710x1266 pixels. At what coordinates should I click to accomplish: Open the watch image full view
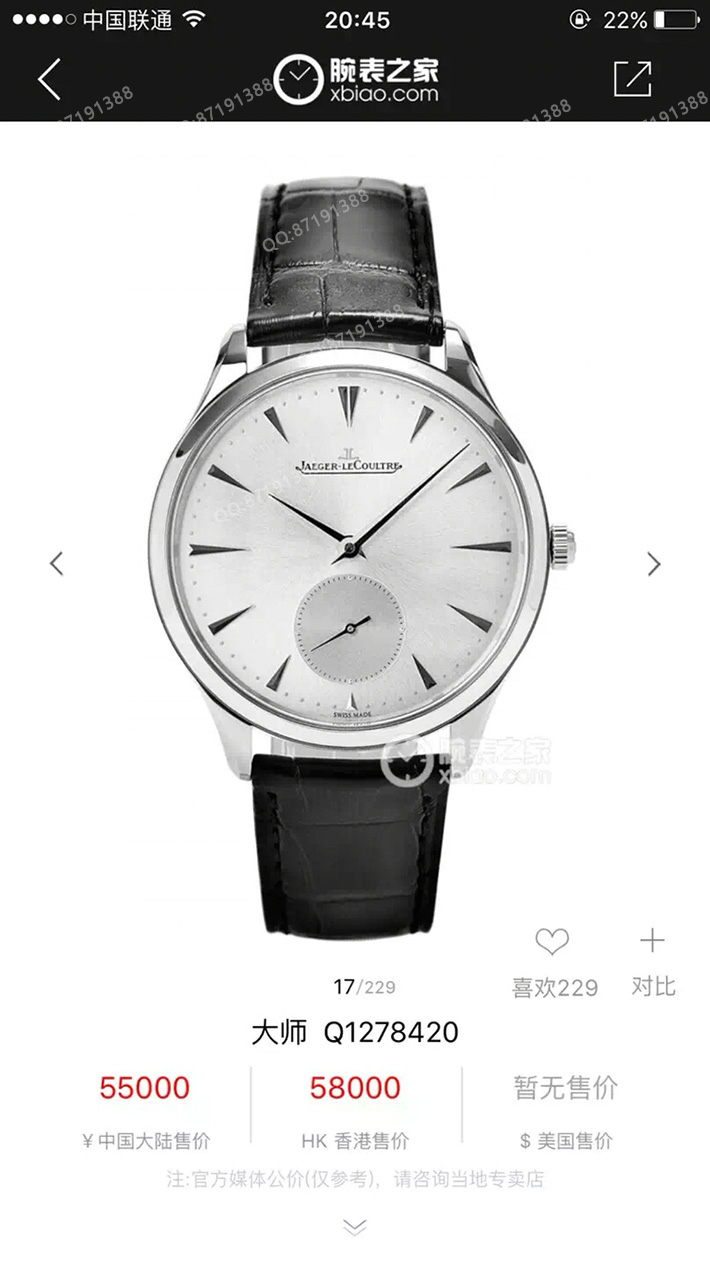pos(355,545)
